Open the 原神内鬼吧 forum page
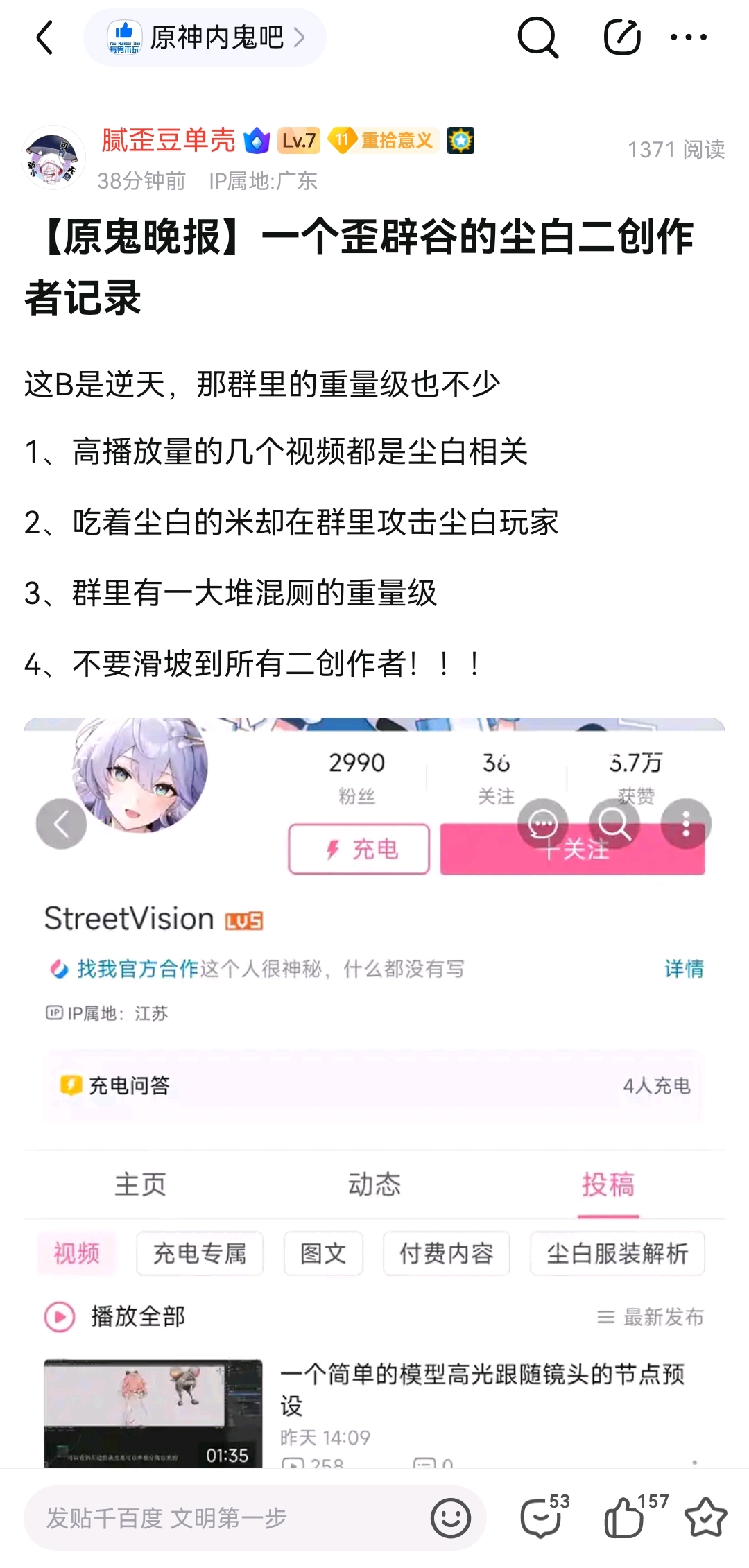Viewport: 749px width, 1568px height. coord(205,37)
